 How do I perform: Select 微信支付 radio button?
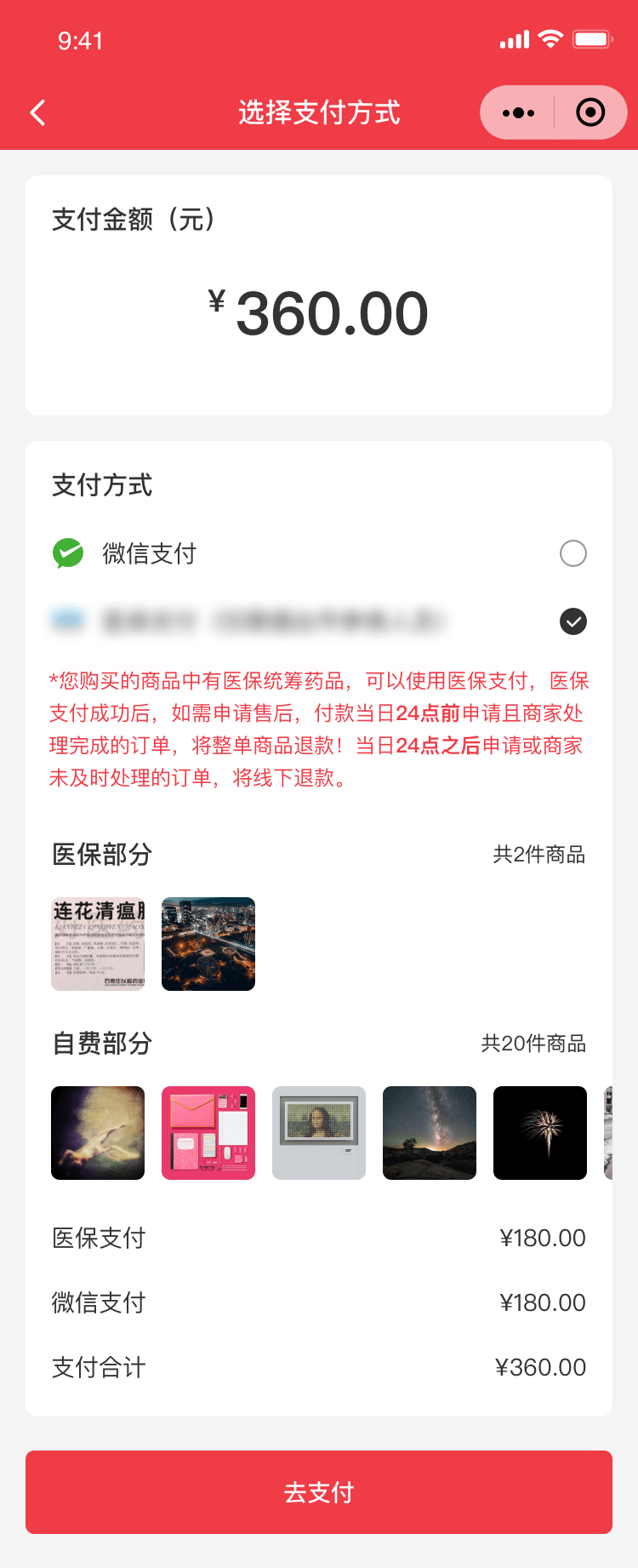click(x=573, y=553)
